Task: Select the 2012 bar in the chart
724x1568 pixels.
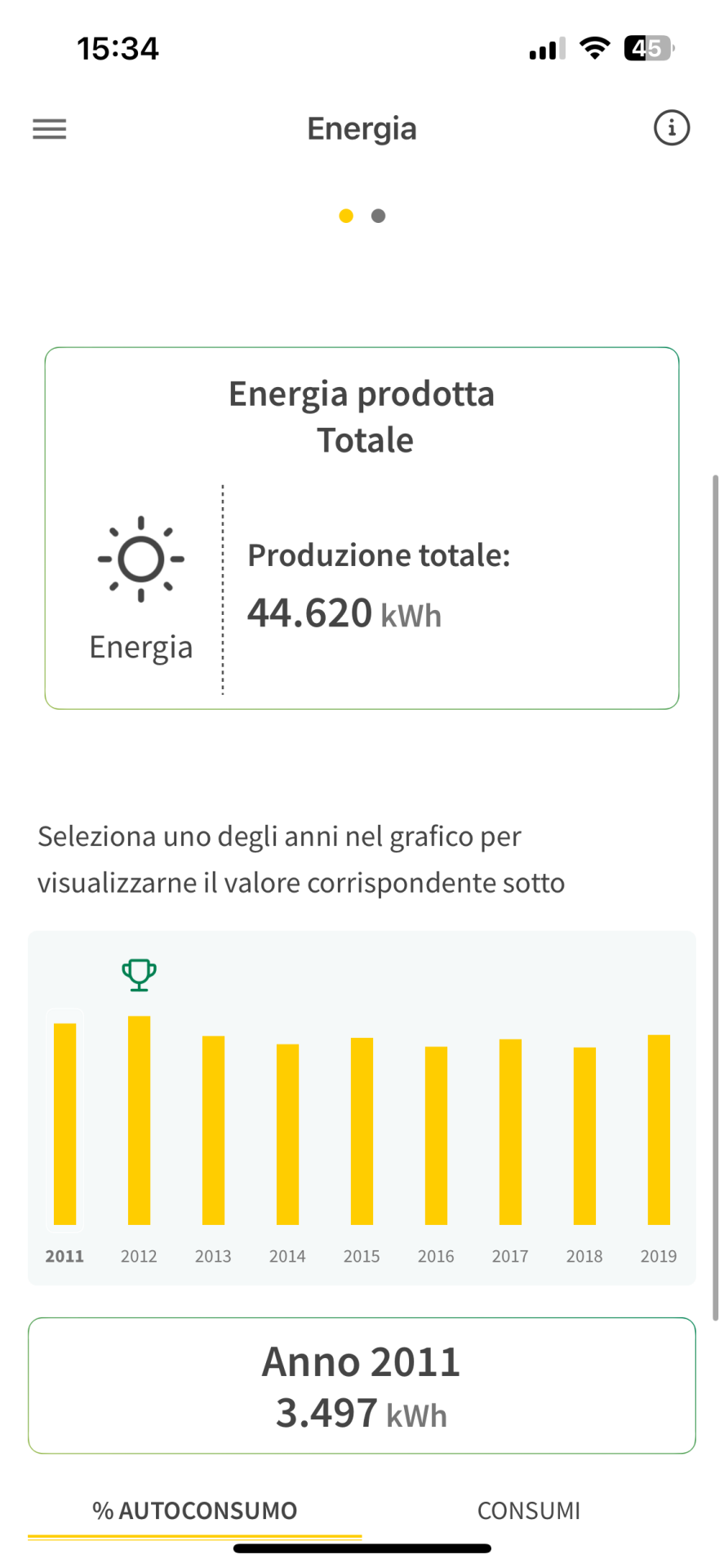Action: [139, 1120]
